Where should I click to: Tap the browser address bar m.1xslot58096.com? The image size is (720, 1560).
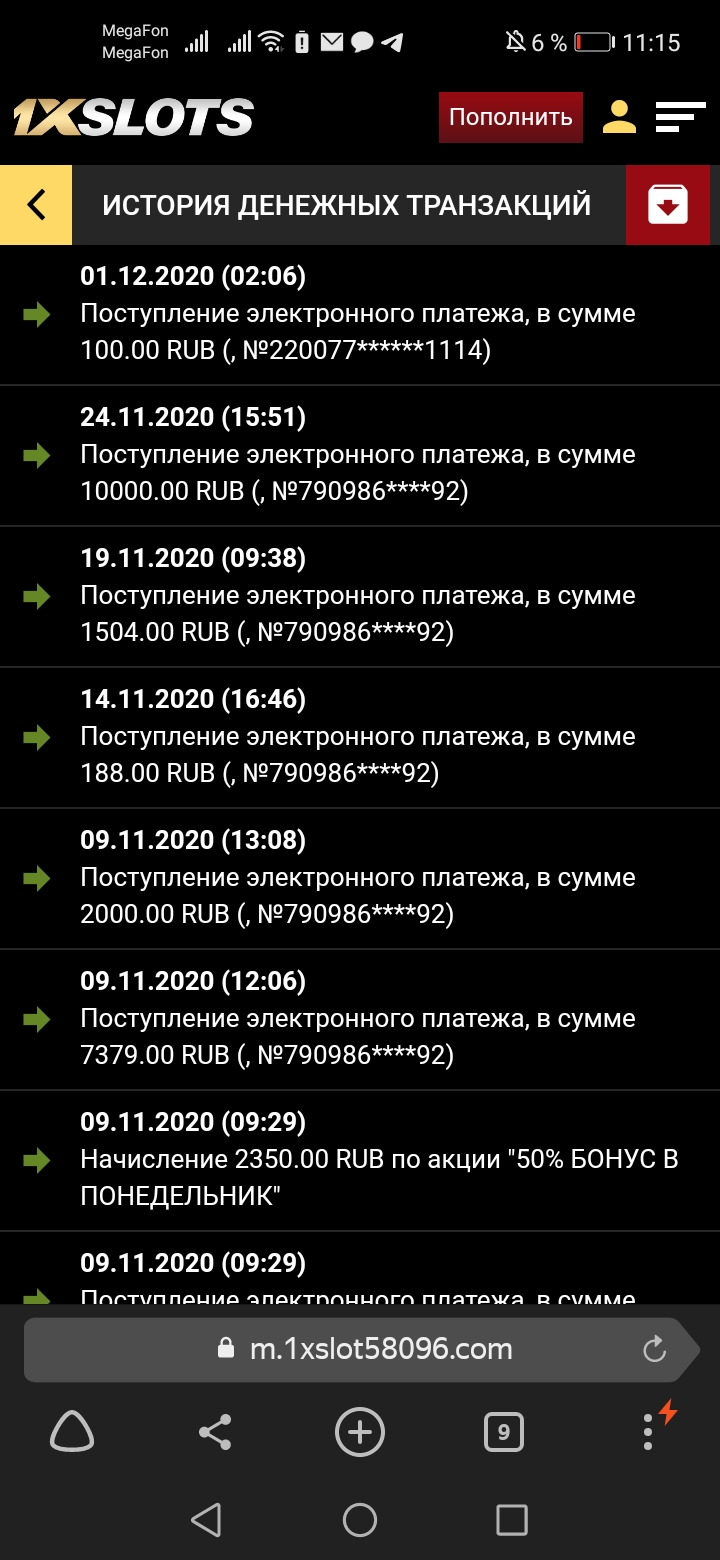(380, 1349)
